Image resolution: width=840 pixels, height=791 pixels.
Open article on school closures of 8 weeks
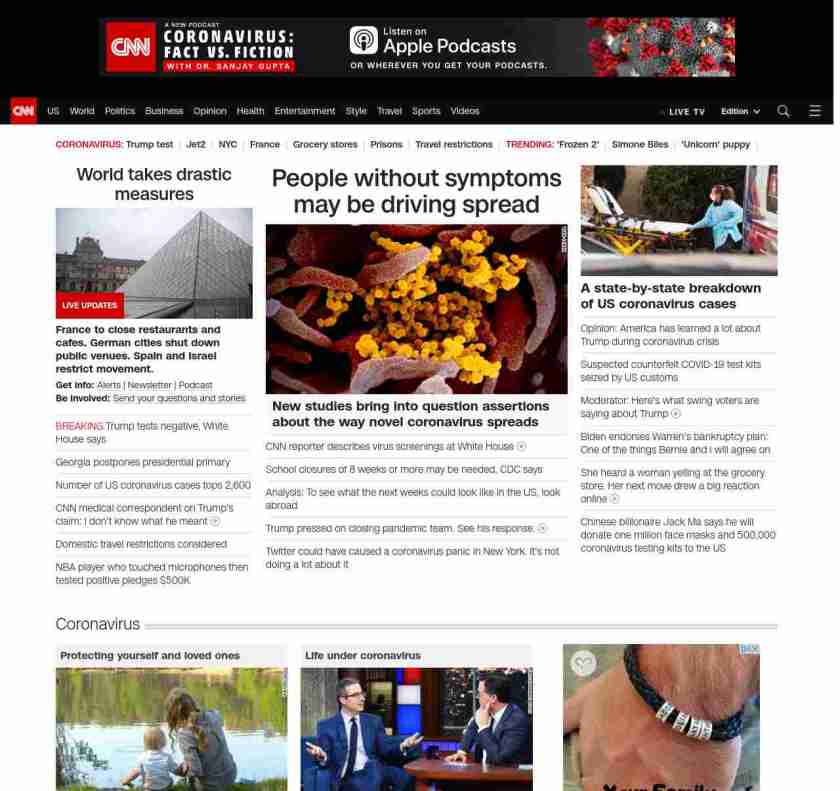coord(404,469)
